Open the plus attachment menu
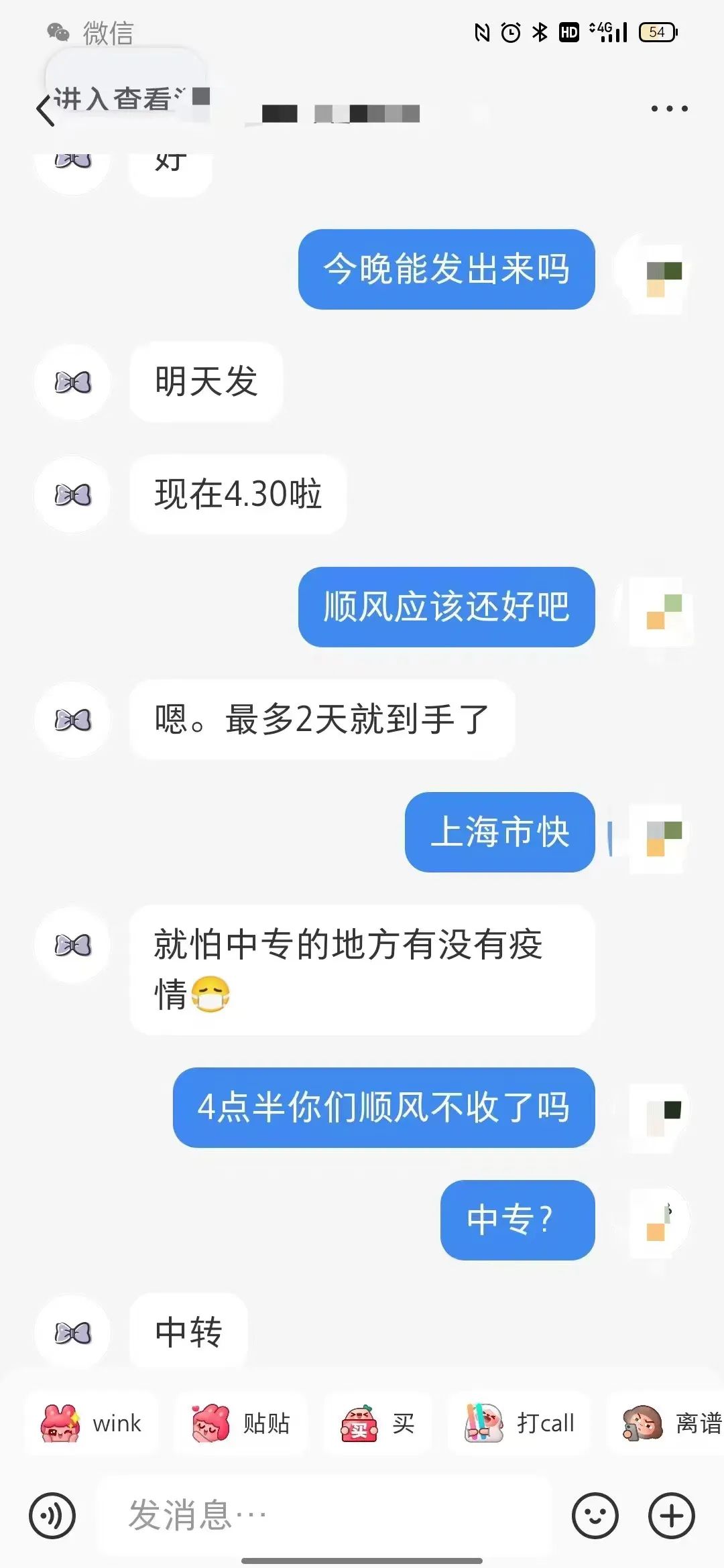 click(x=671, y=1515)
